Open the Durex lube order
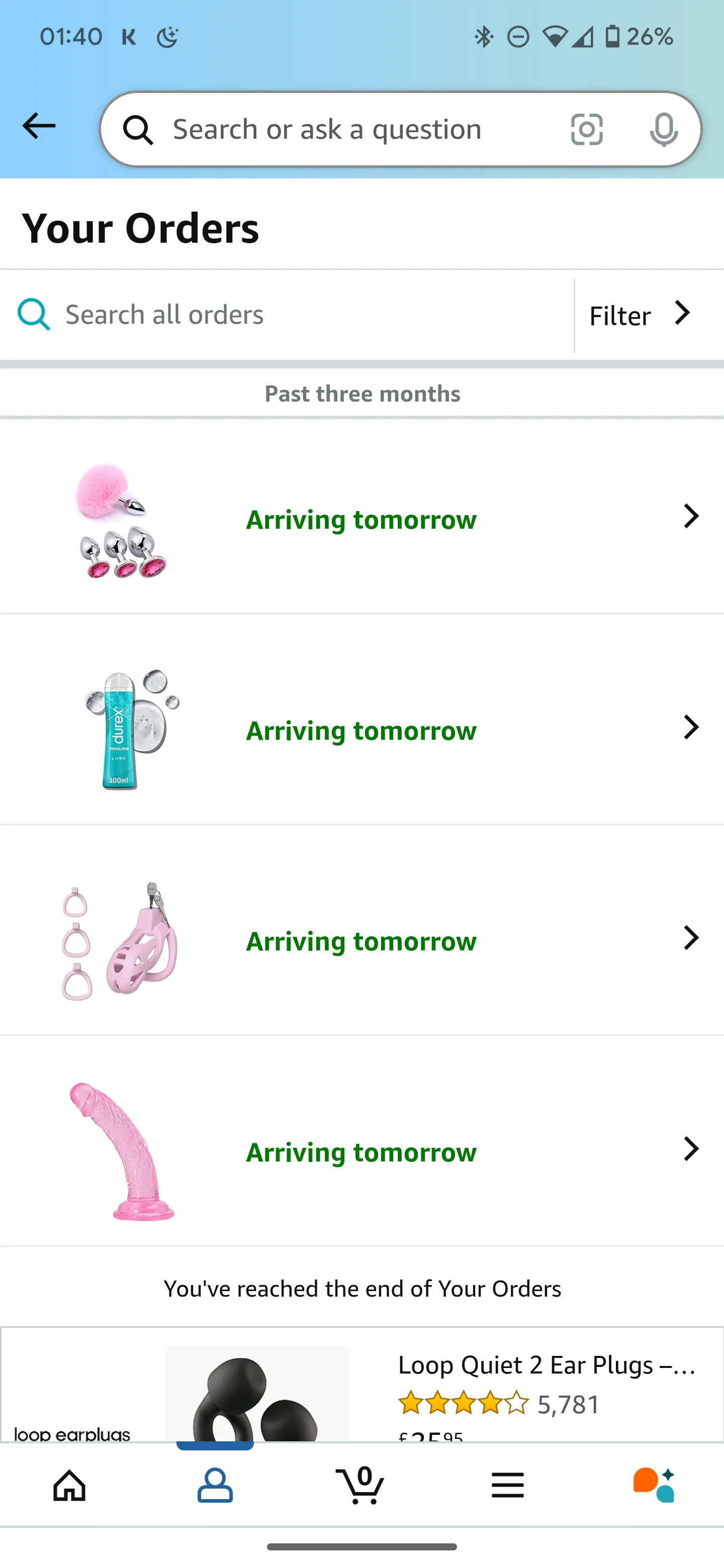The image size is (724, 1568). [361, 730]
